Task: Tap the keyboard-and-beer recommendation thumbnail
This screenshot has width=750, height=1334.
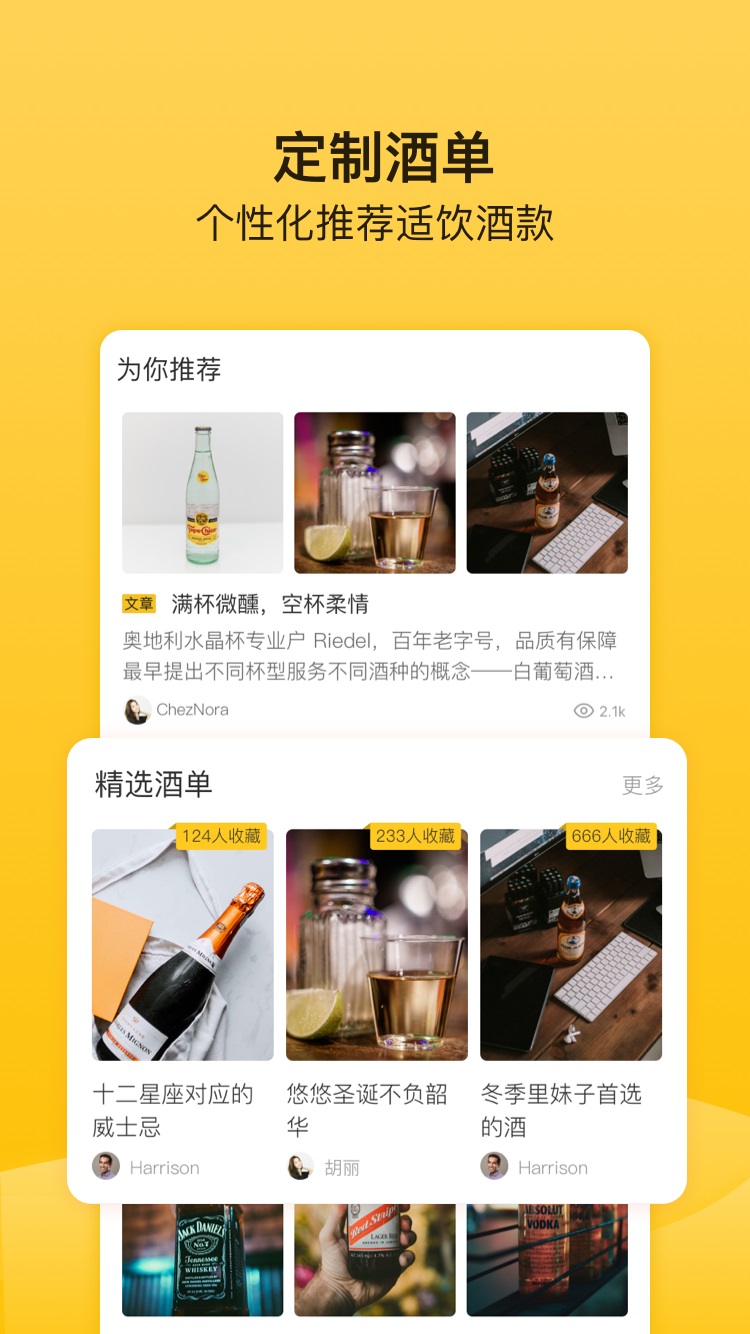Action: (x=547, y=491)
